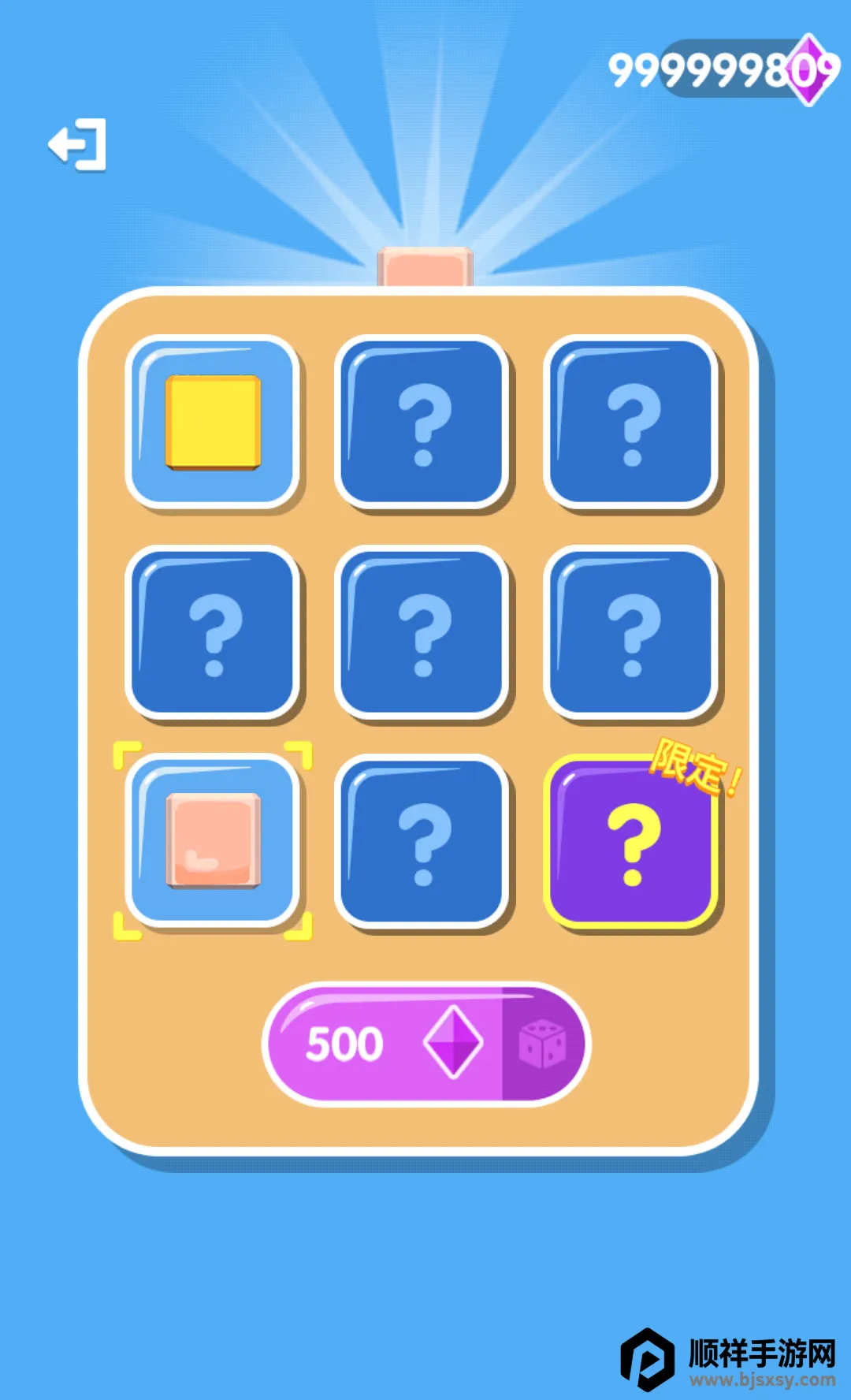Select the yellow square skin
851x1400 pixels.
pos(212,423)
